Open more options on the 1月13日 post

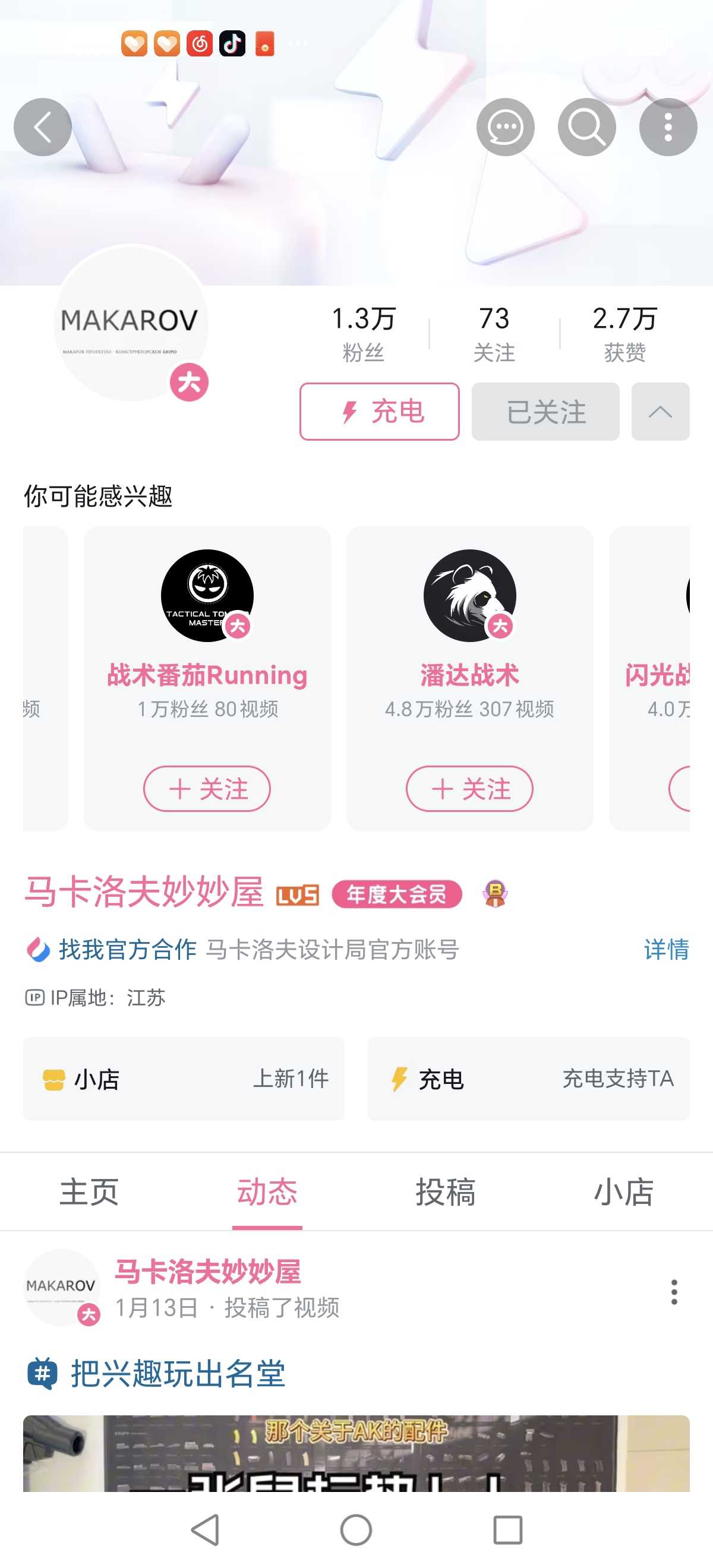[x=673, y=1291]
